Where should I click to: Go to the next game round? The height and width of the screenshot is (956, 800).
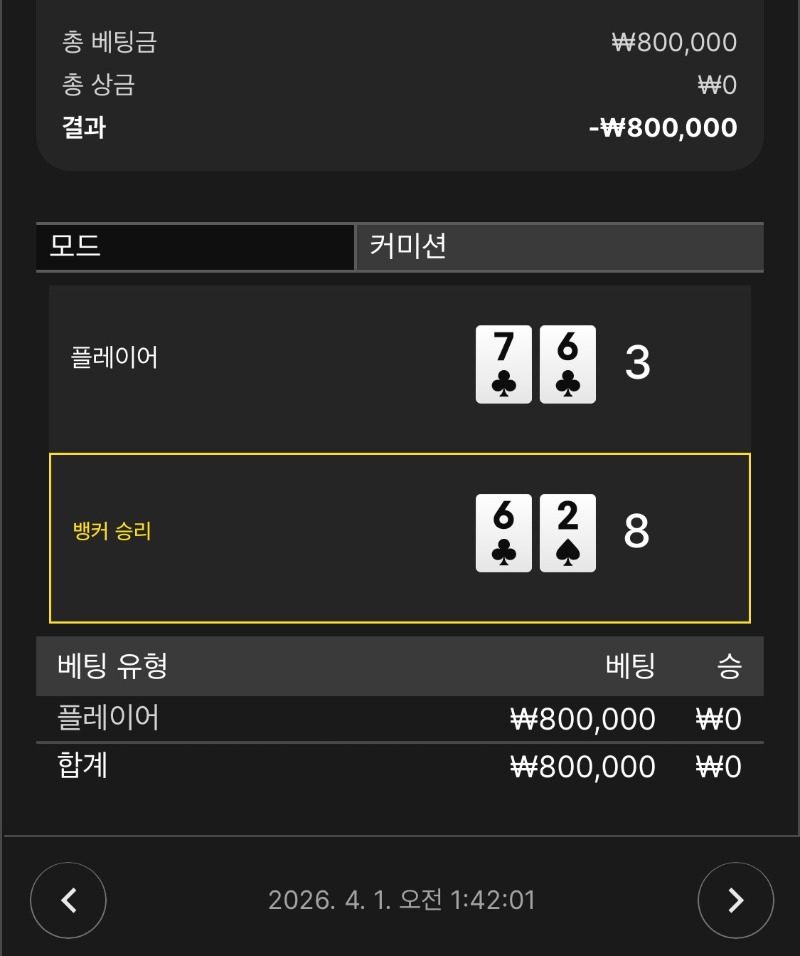735,900
